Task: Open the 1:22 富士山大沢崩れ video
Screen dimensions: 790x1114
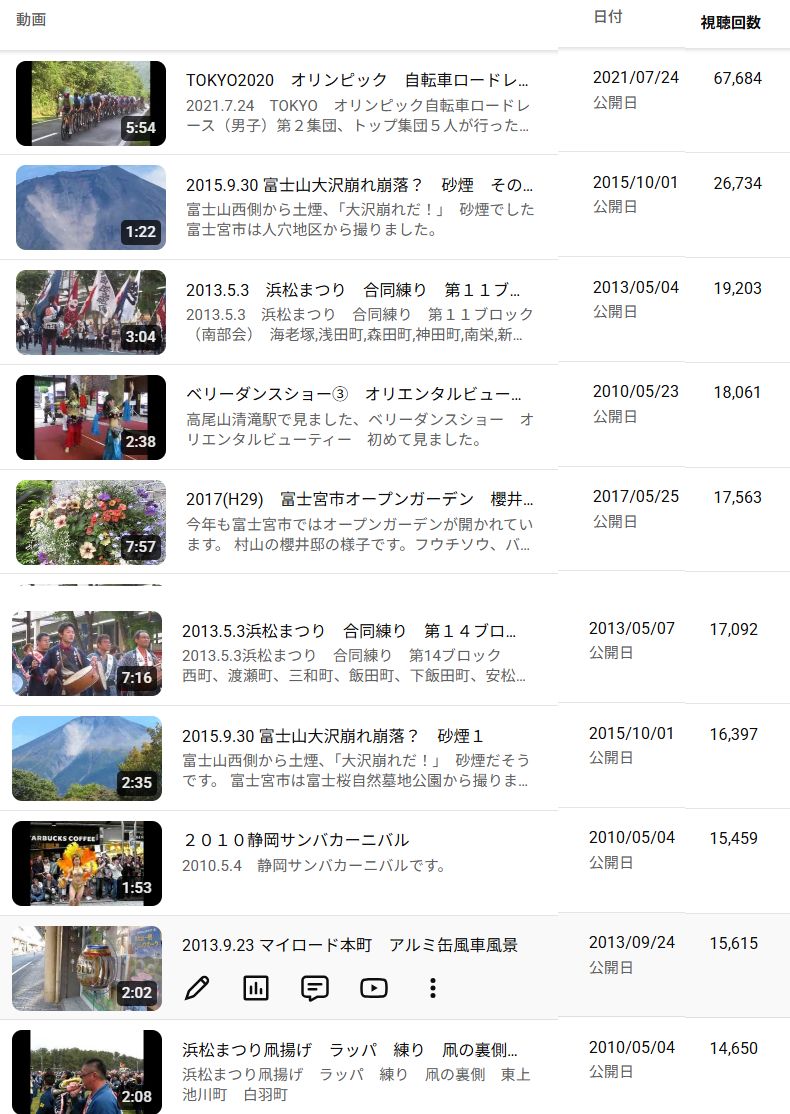Action: [x=91, y=207]
